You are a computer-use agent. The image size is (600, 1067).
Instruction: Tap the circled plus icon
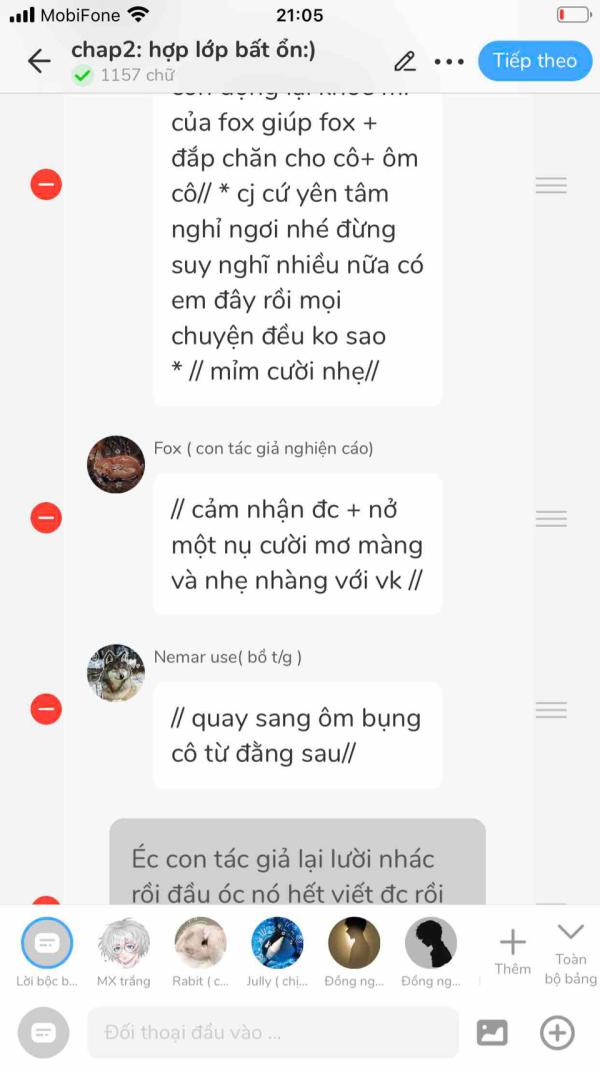point(557,1032)
